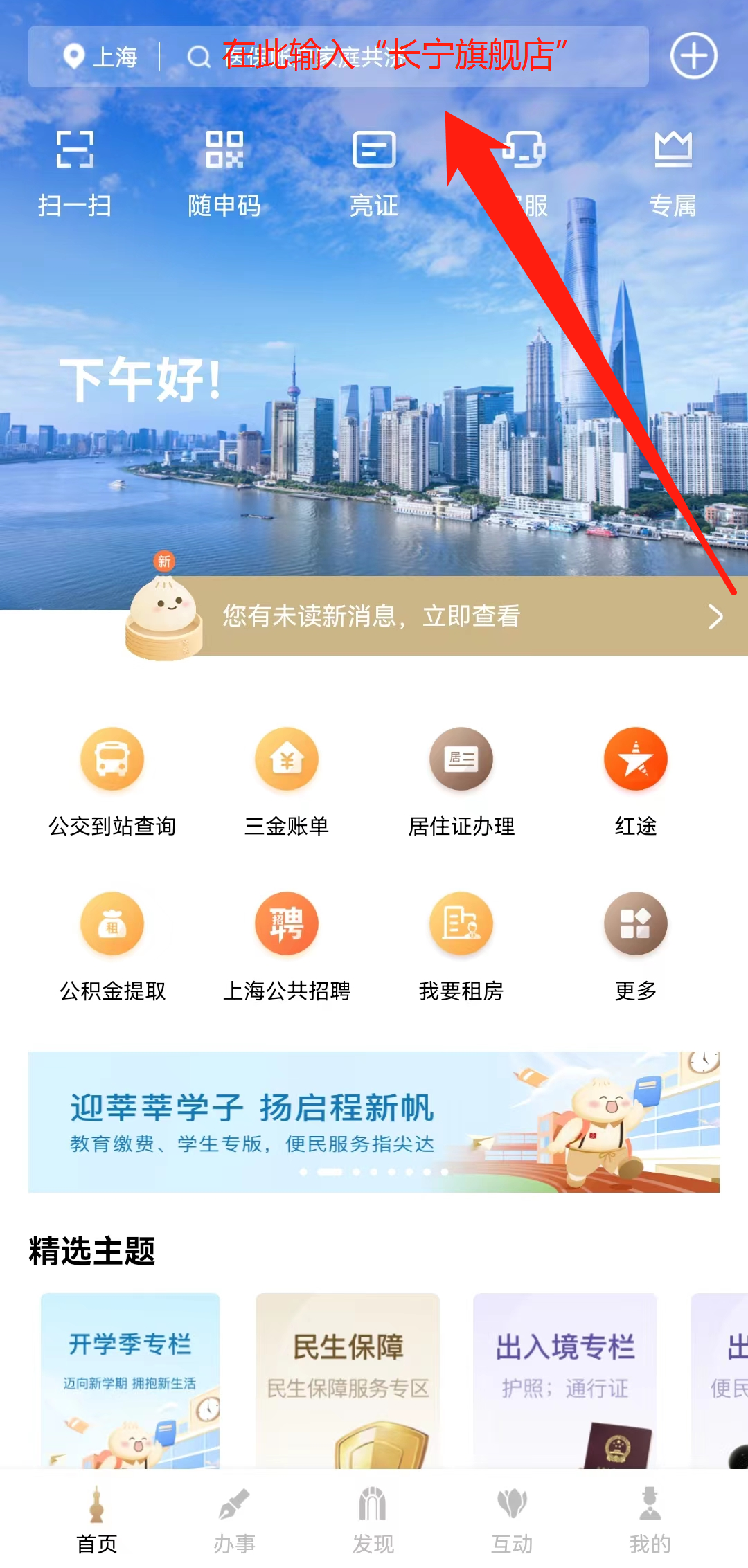Open the 上海 location selector

click(101, 57)
